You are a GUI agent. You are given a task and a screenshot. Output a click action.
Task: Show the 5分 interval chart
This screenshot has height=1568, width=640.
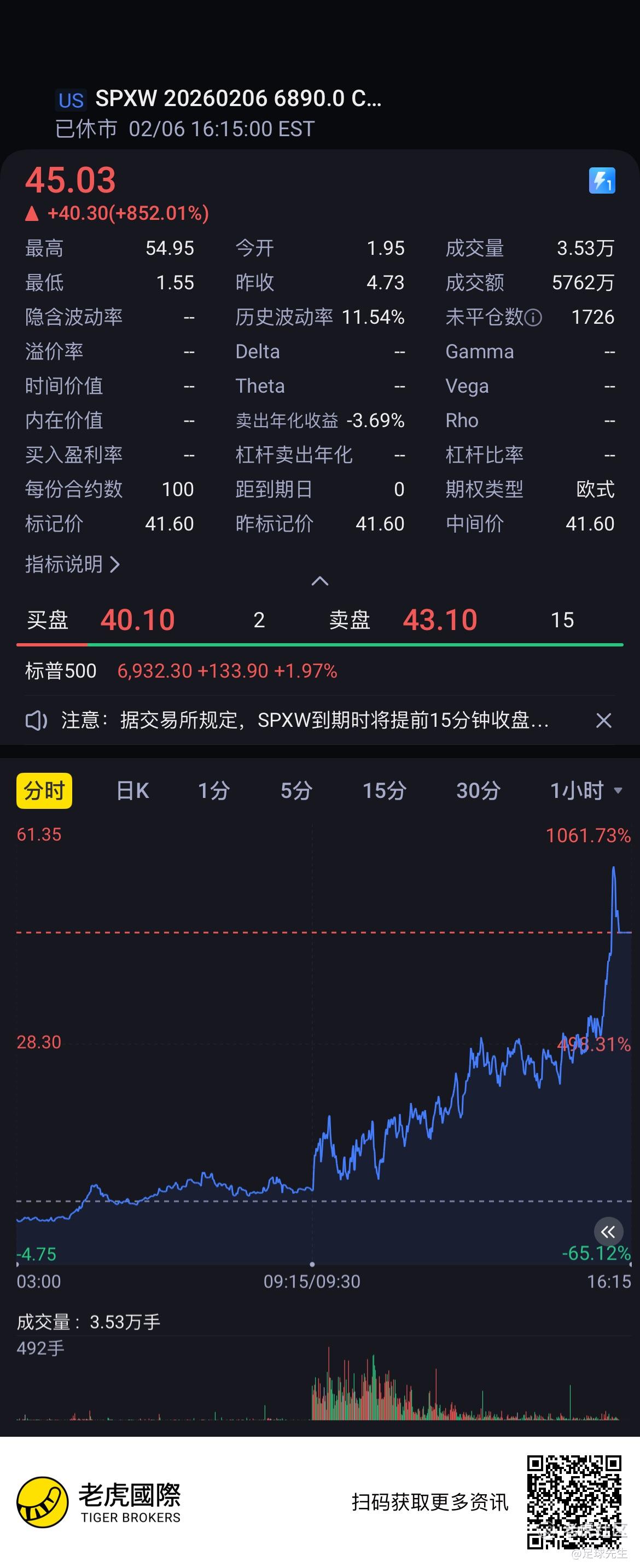tap(296, 791)
